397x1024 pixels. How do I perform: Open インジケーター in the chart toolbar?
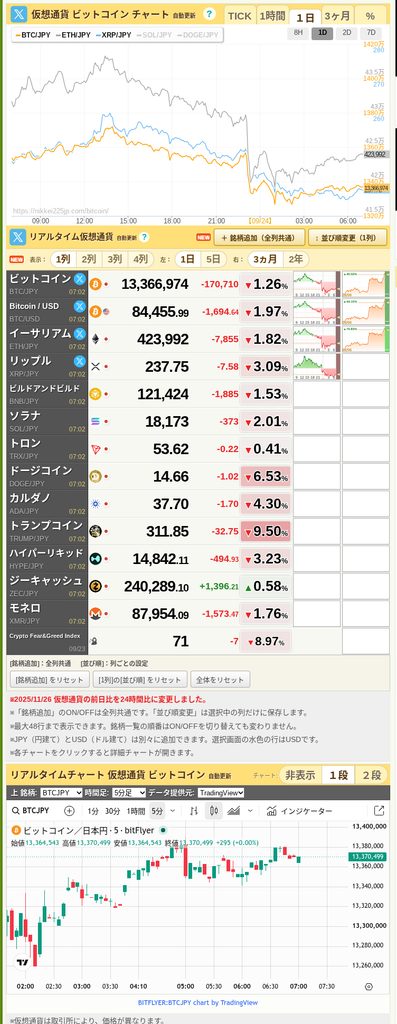(300, 810)
